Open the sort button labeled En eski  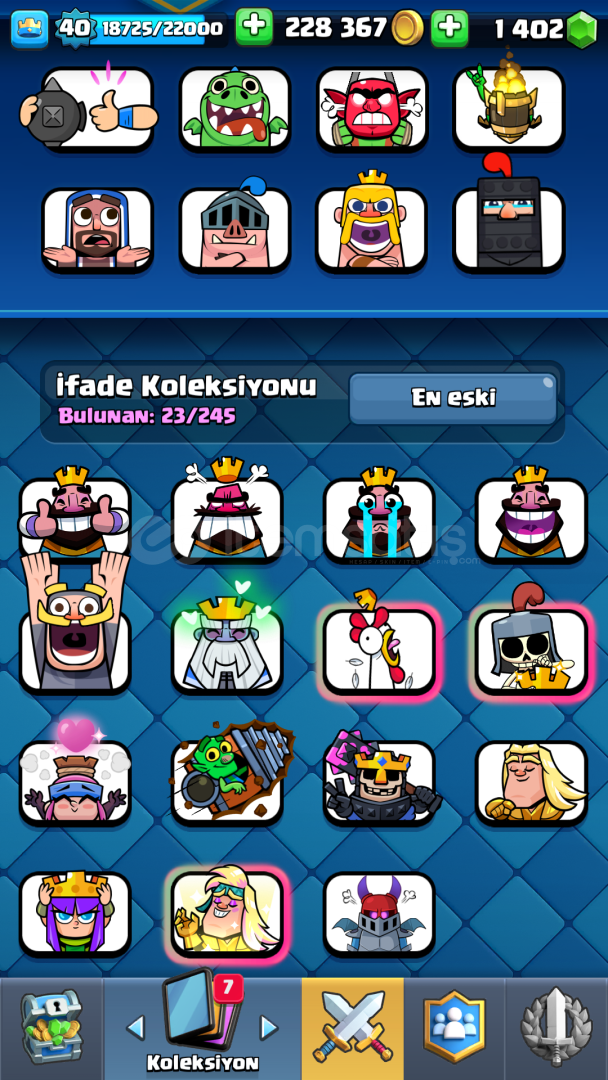(x=452, y=398)
